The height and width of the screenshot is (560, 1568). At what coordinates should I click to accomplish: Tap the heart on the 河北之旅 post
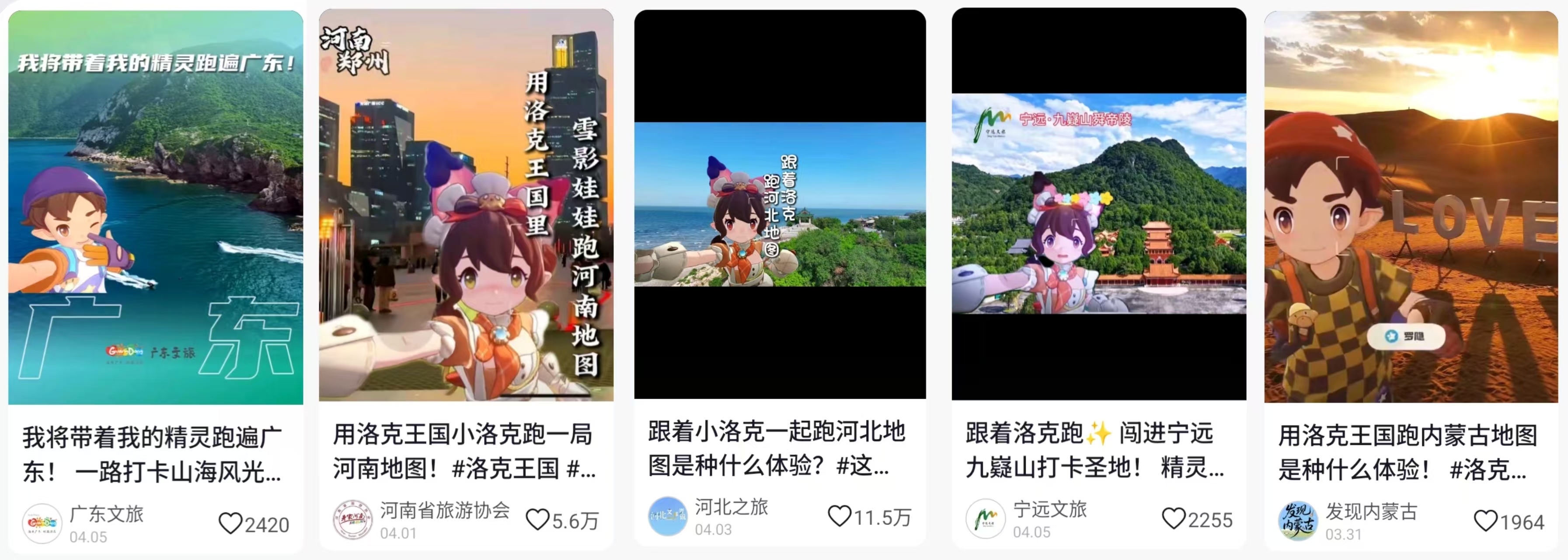pyautogui.click(x=840, y=516)
